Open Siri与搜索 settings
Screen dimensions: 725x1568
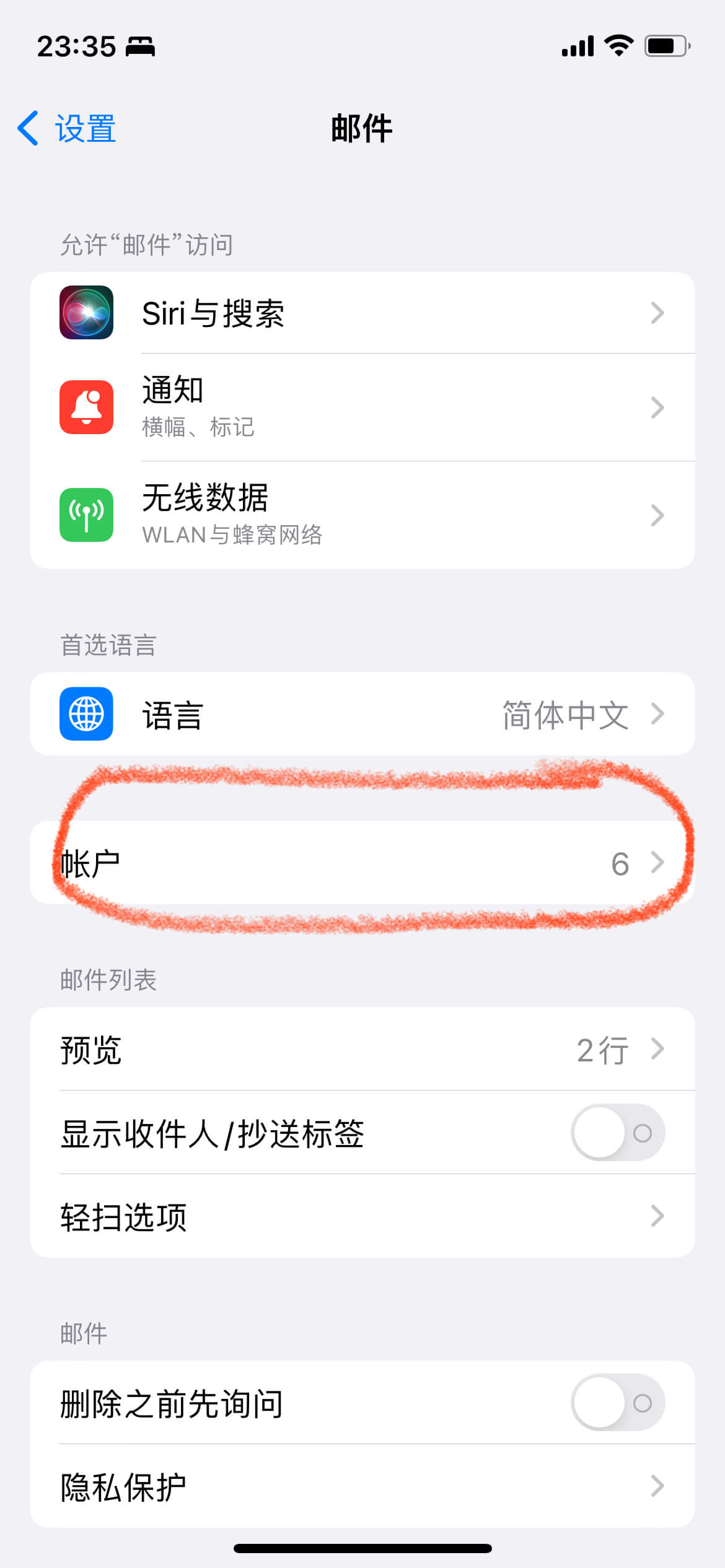pos(362,313)
